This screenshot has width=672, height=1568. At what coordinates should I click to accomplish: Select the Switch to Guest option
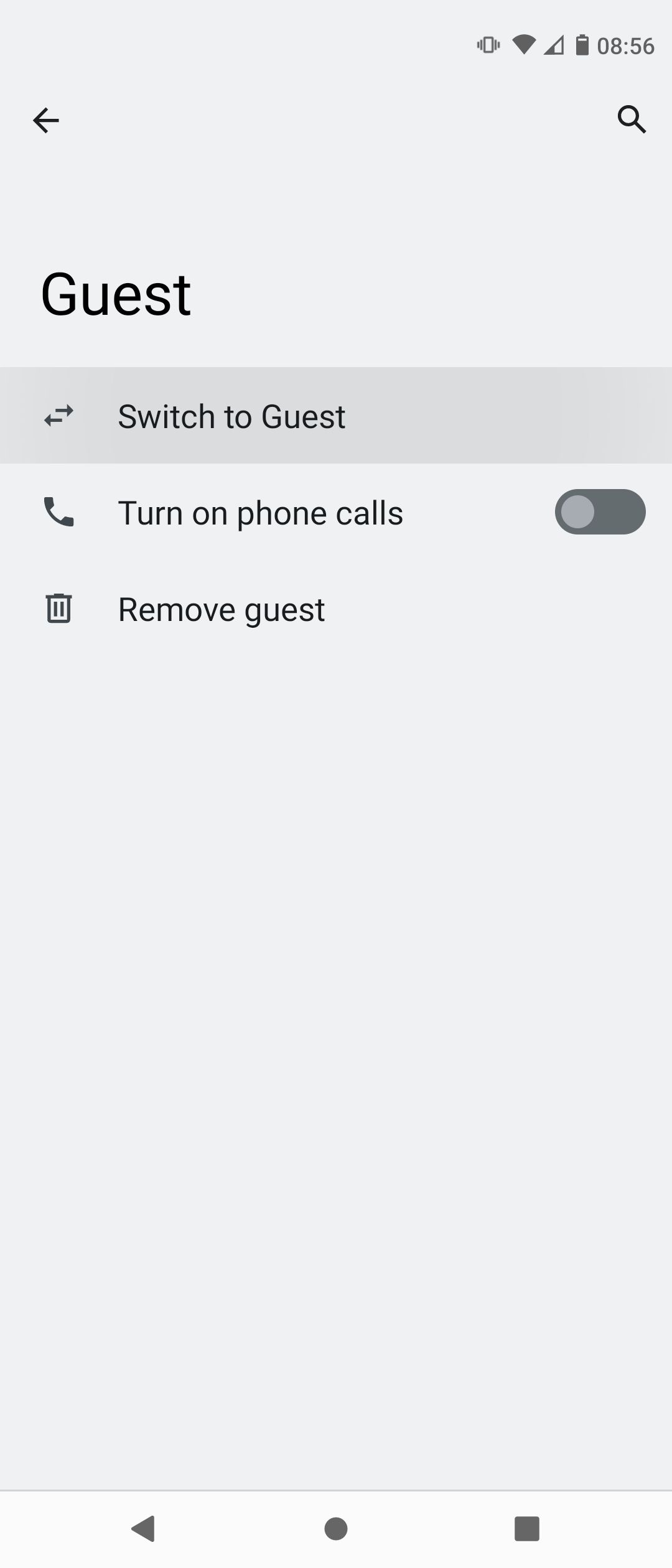(x=231, y=416)
